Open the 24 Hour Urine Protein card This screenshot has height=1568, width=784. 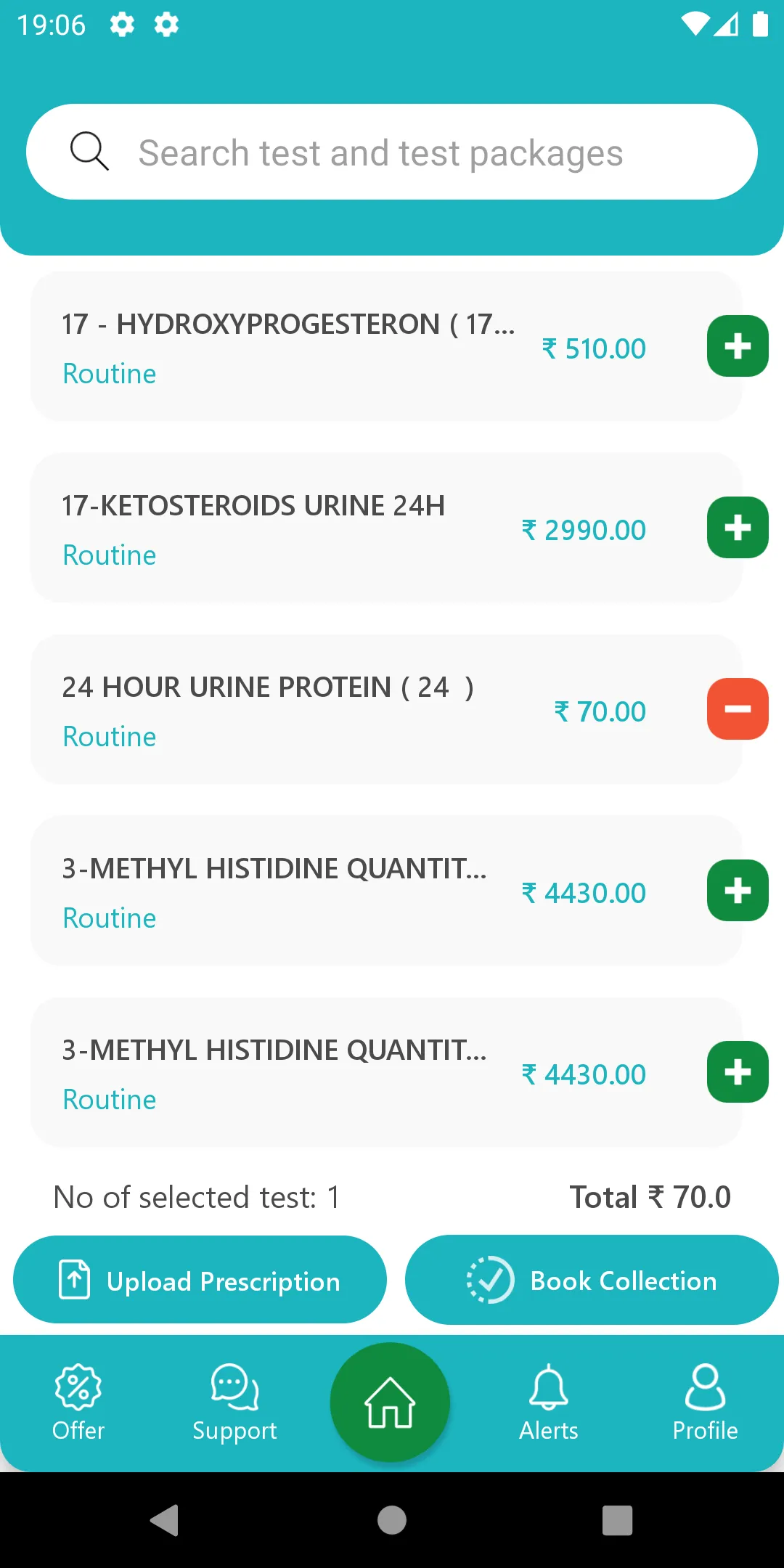pyautogui.click(x=386, y=709)
